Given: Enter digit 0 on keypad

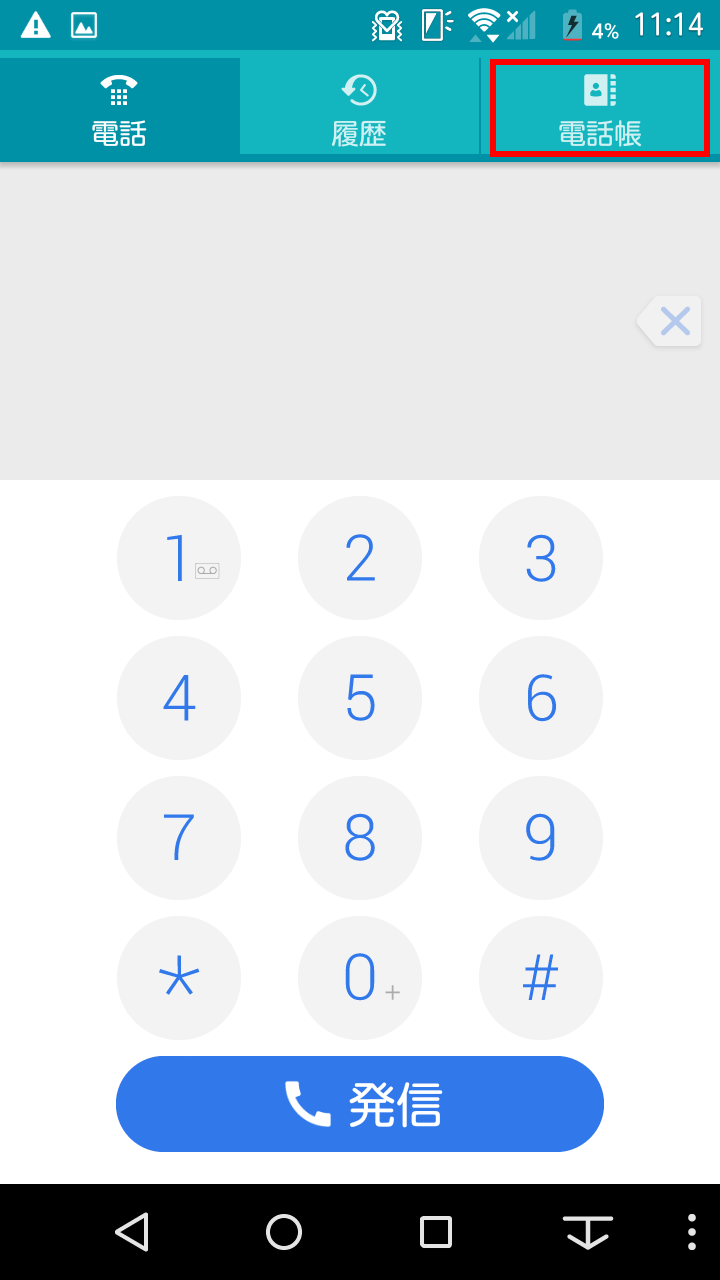Looking at the screenshot, I should pos(360,978).
